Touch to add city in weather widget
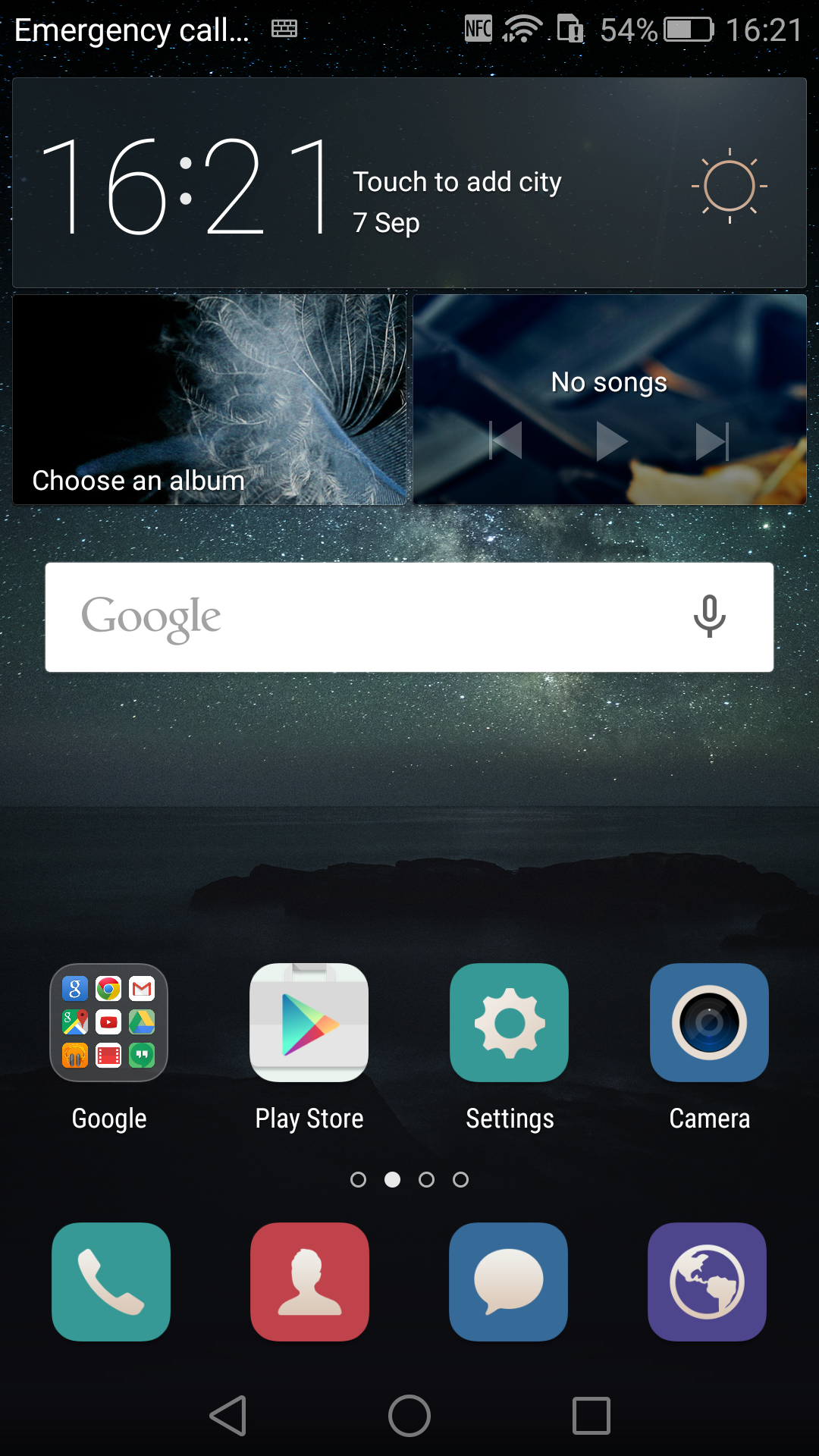This screenshot has width=819, height=1456. coord(457,182)
